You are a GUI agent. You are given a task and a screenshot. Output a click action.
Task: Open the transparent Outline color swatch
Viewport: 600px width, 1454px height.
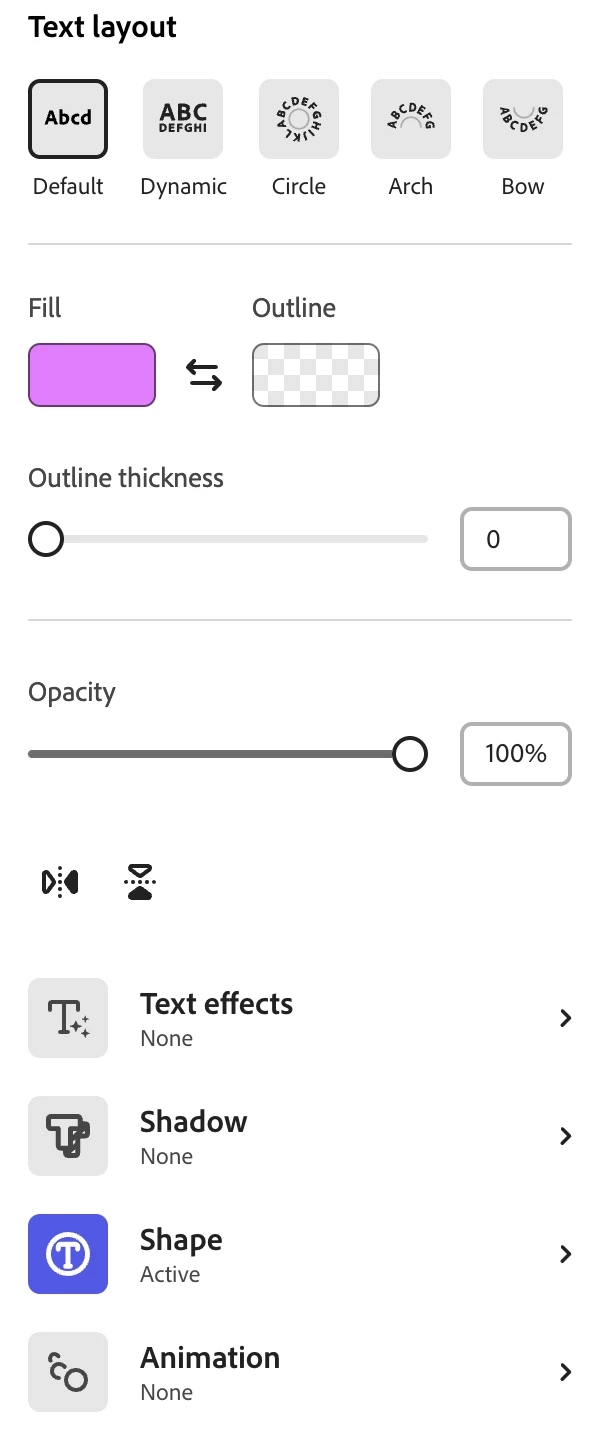pyautogui.click(x=316, y=375)
